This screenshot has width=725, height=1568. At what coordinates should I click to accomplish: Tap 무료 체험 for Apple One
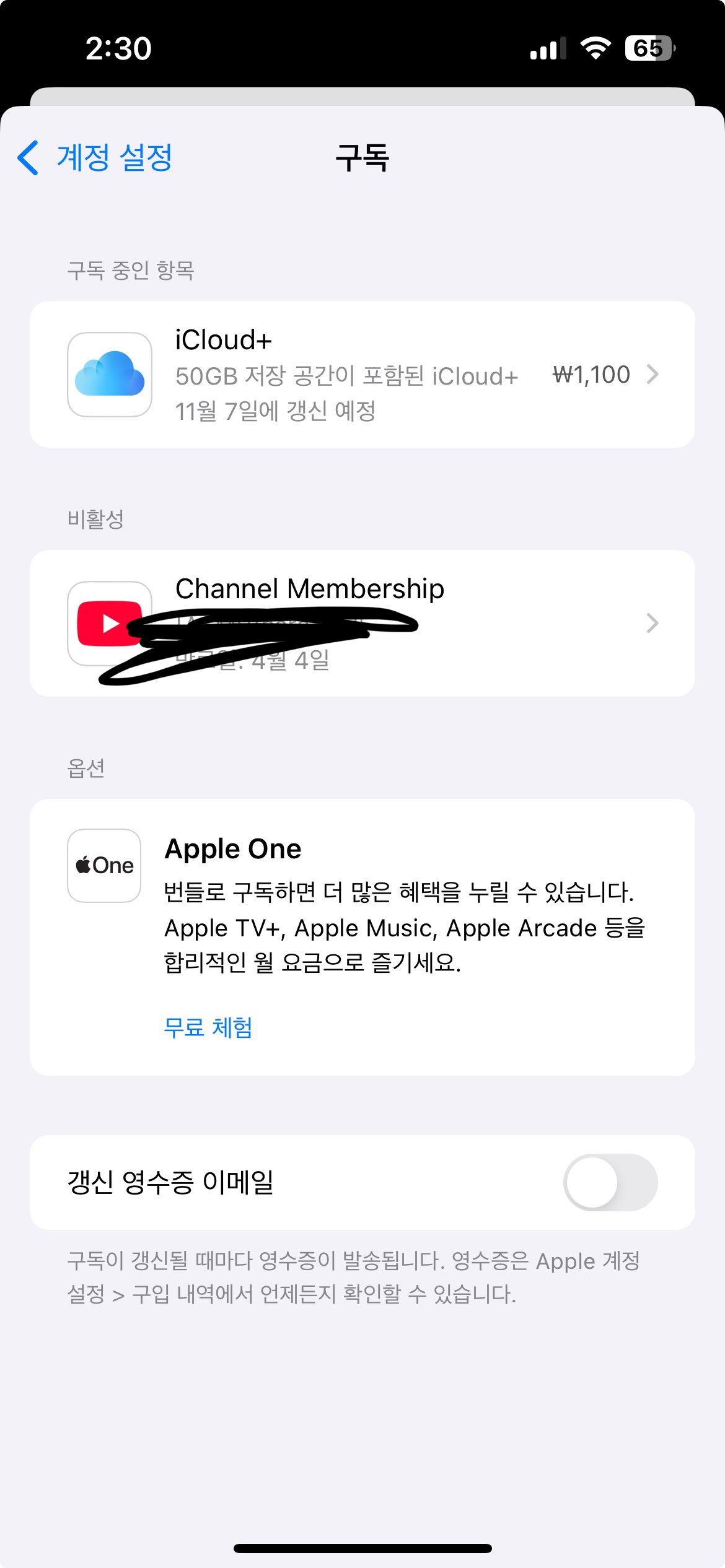pos(208,1027)
